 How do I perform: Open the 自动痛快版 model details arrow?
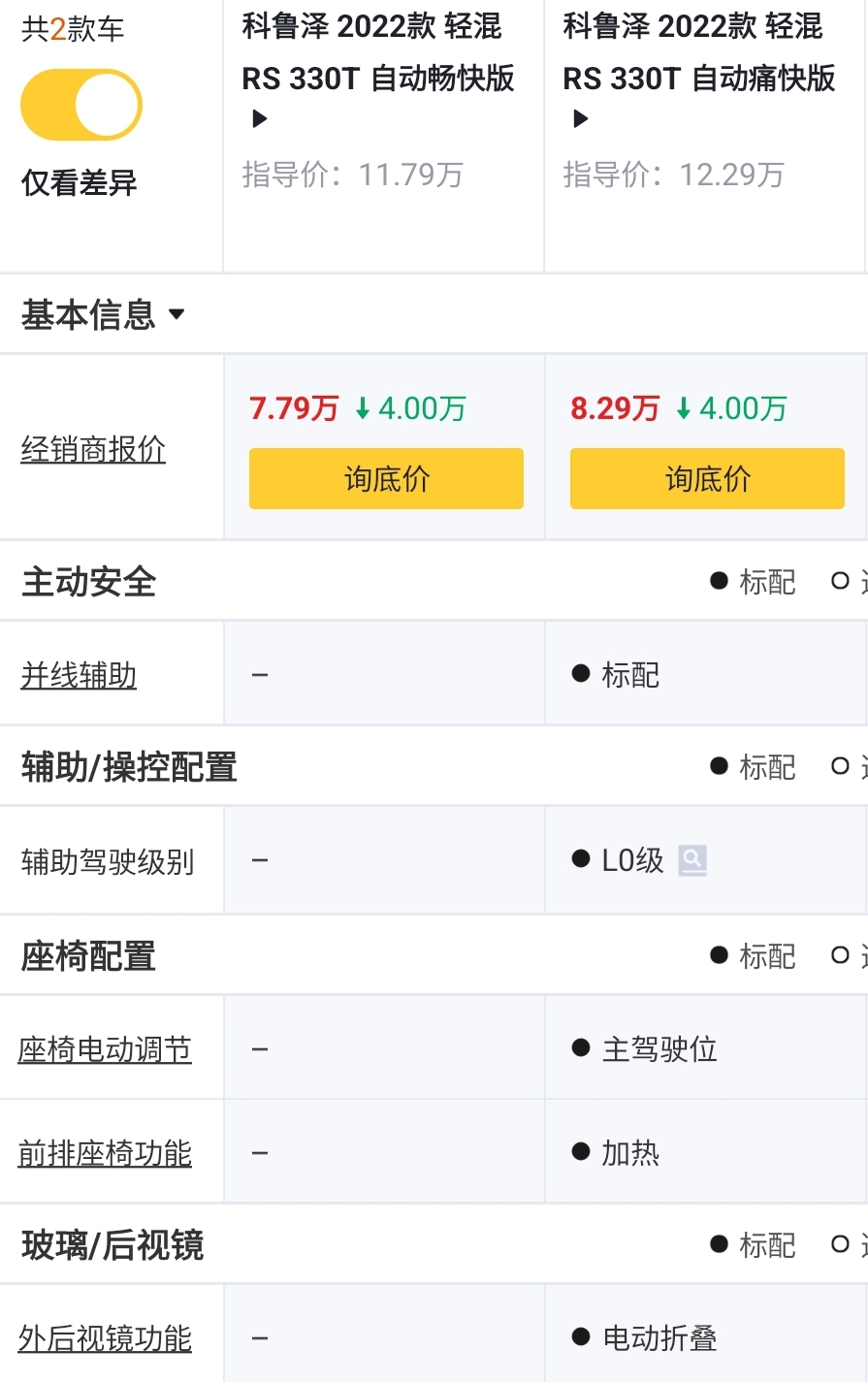[x=580, y=119]
